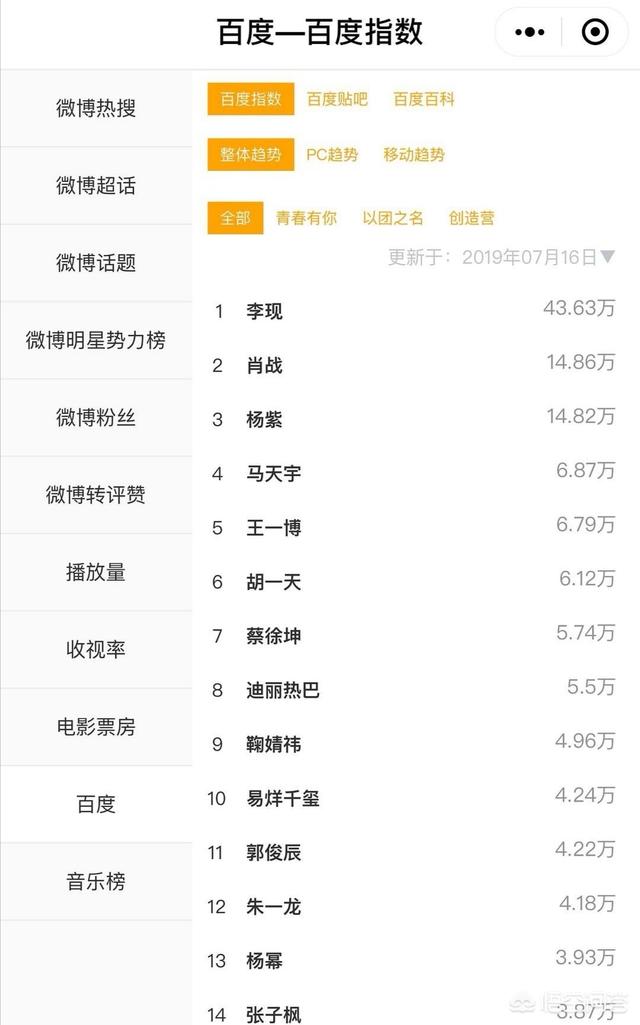Screen dimensions: 640x1025
Task: Select the PC趋势 filter
Action: click(332, 155)
